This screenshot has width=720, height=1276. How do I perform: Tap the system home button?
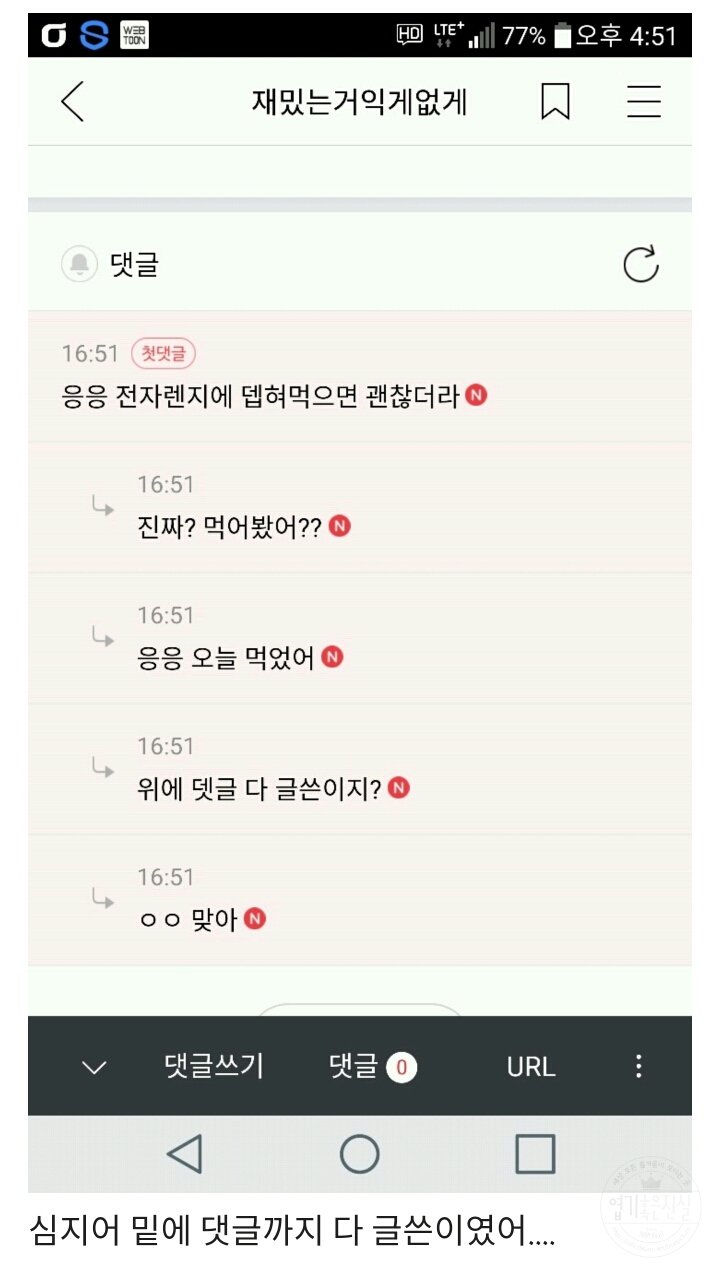tap(360, 1154)
